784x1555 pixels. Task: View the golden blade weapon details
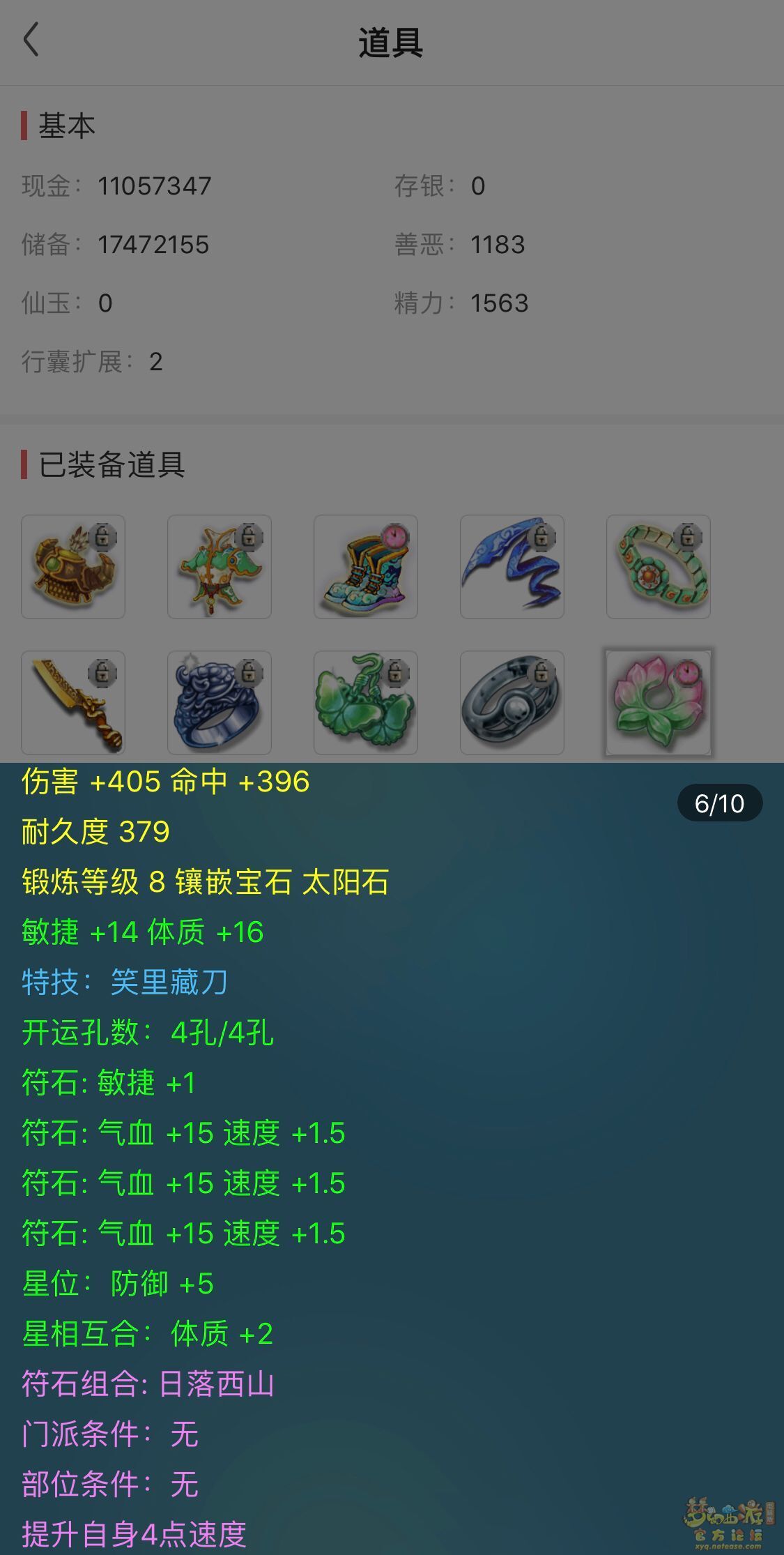73,703
